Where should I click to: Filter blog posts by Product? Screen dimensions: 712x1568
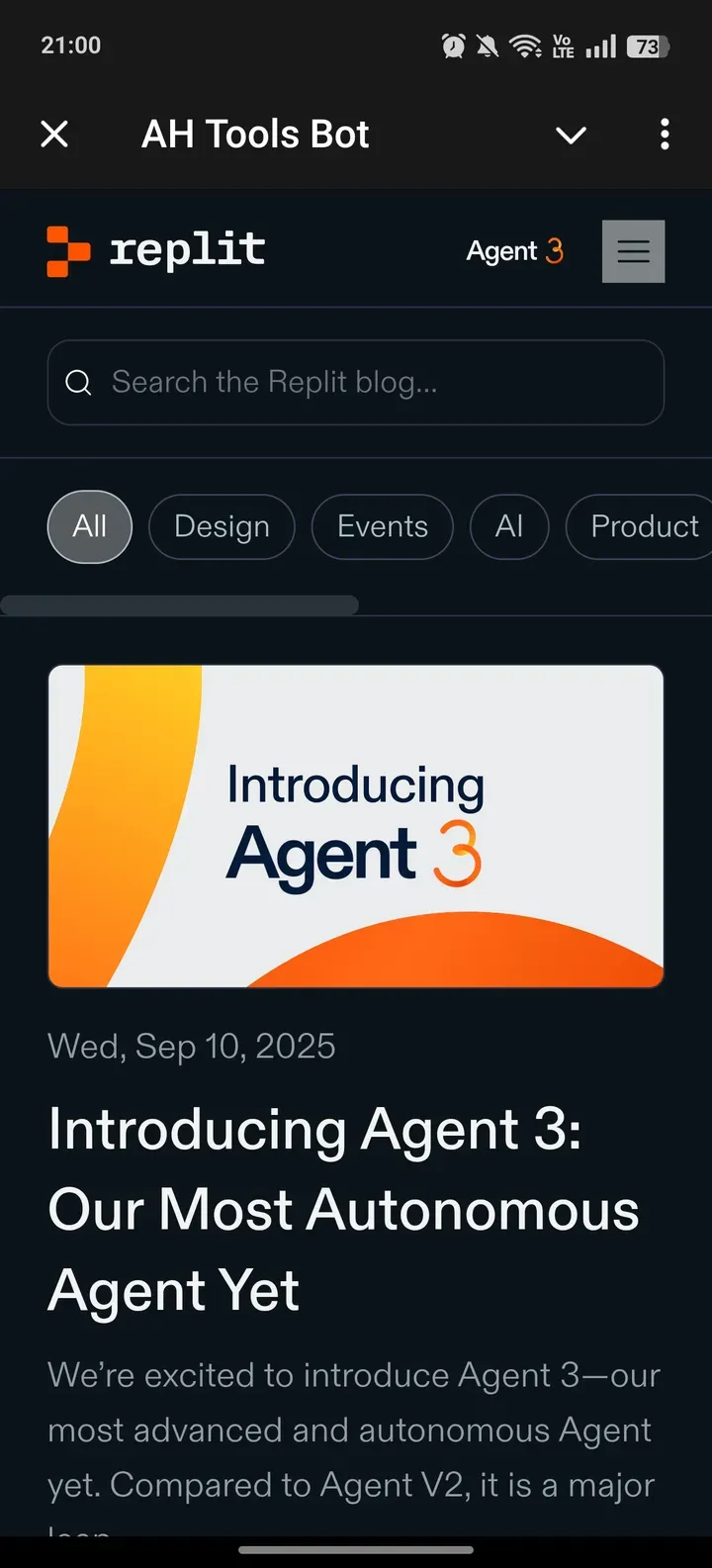point(643,526)
